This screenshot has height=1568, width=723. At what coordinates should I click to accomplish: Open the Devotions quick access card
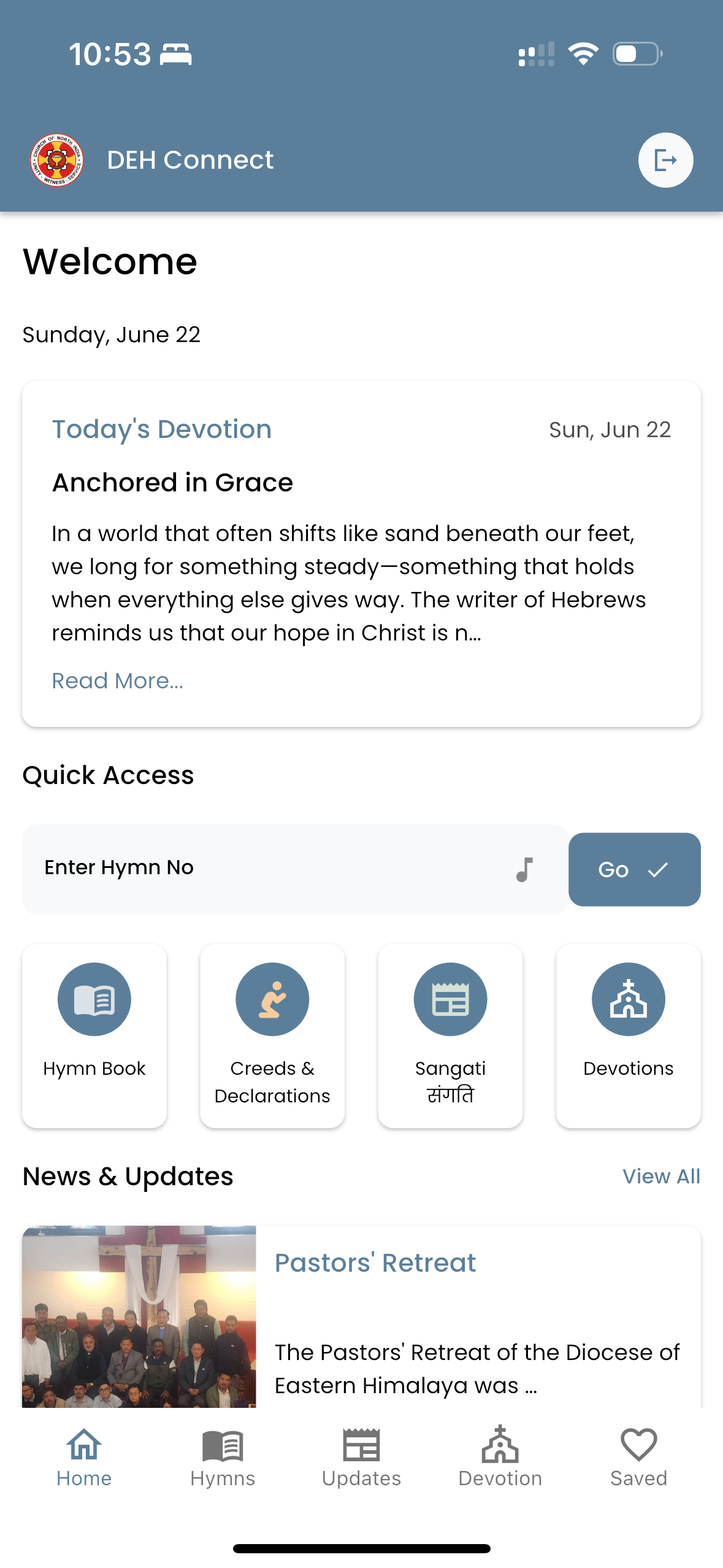pyautogui.click(x=628, y=1035)
